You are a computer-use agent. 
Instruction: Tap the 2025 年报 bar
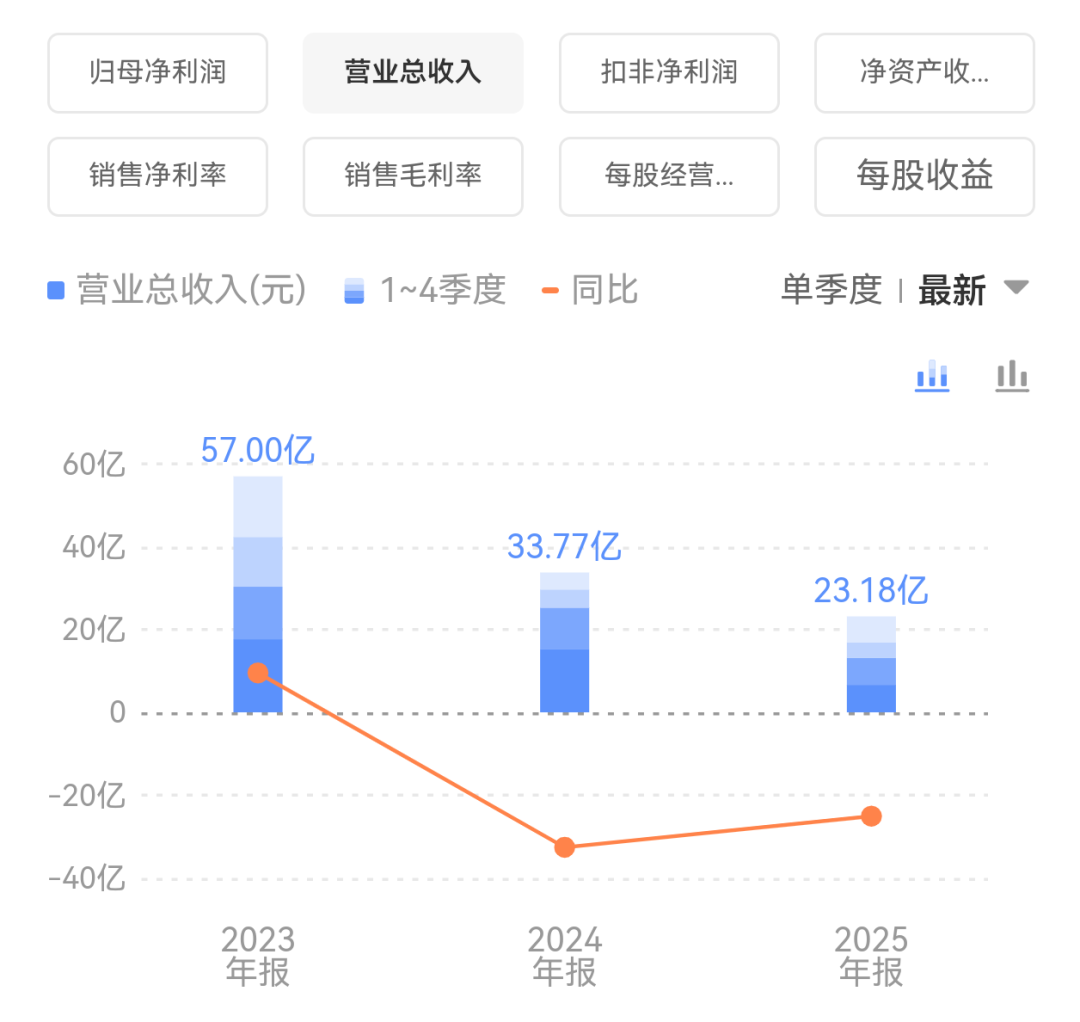871,665
